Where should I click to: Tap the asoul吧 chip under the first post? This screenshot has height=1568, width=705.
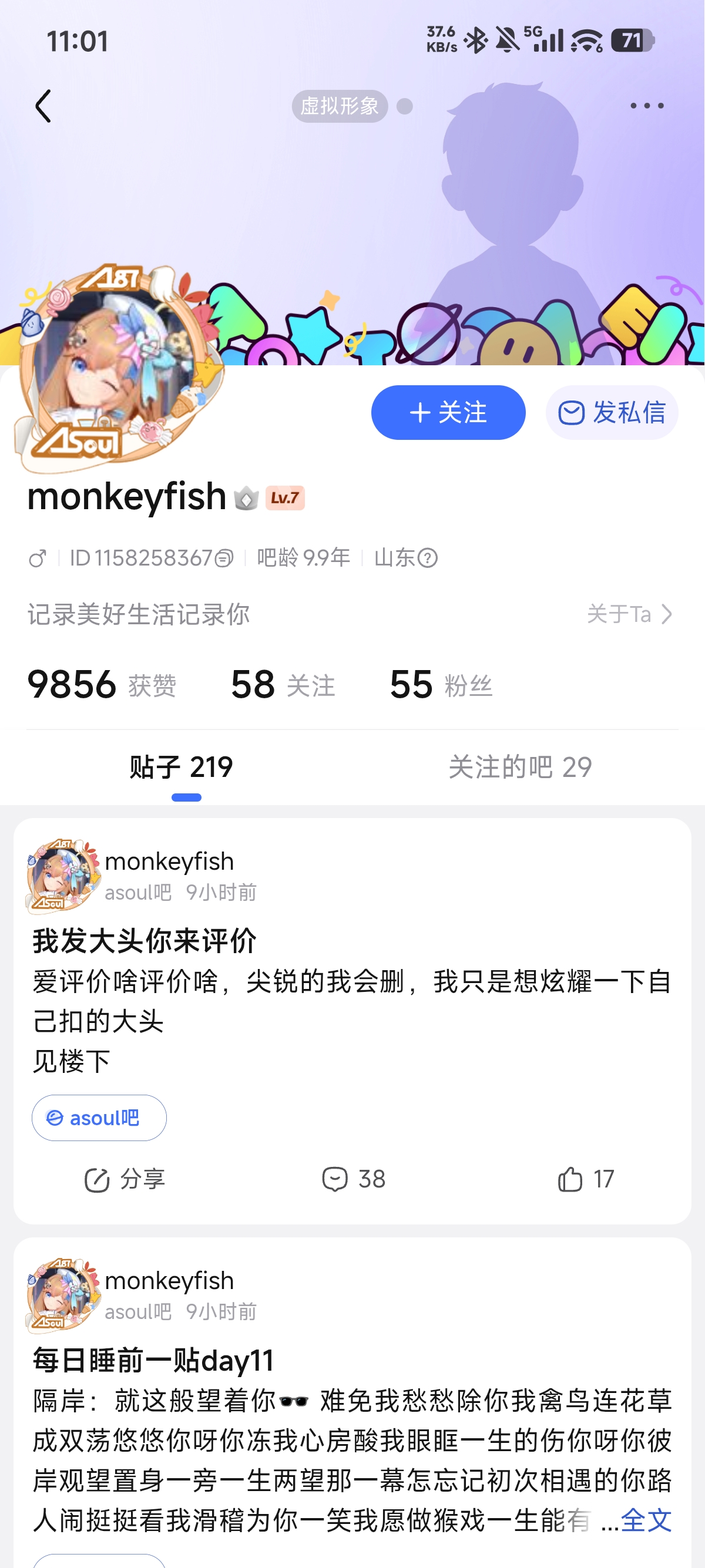pyautogui.click(x=99, y=1118)
